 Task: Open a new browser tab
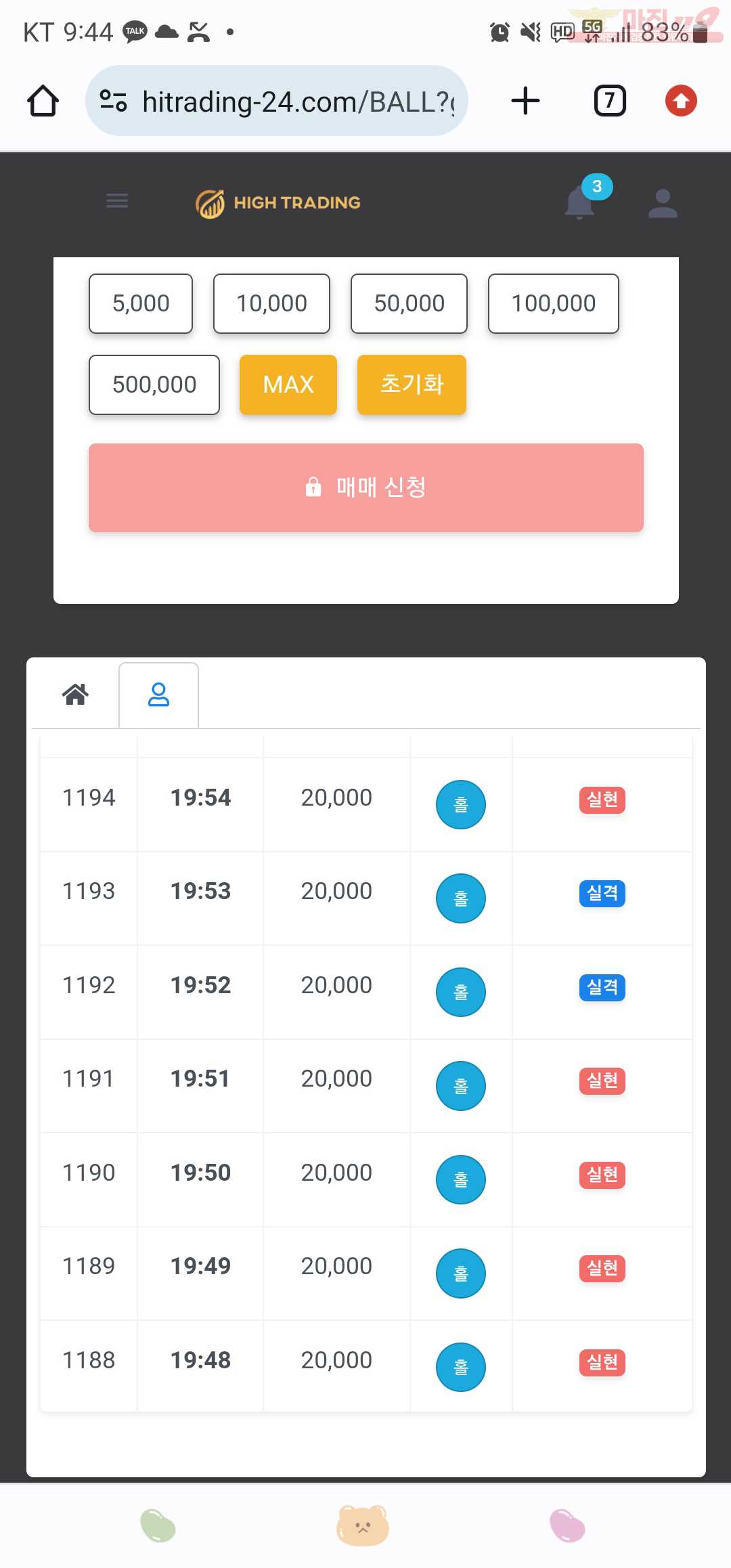(525, 101)
